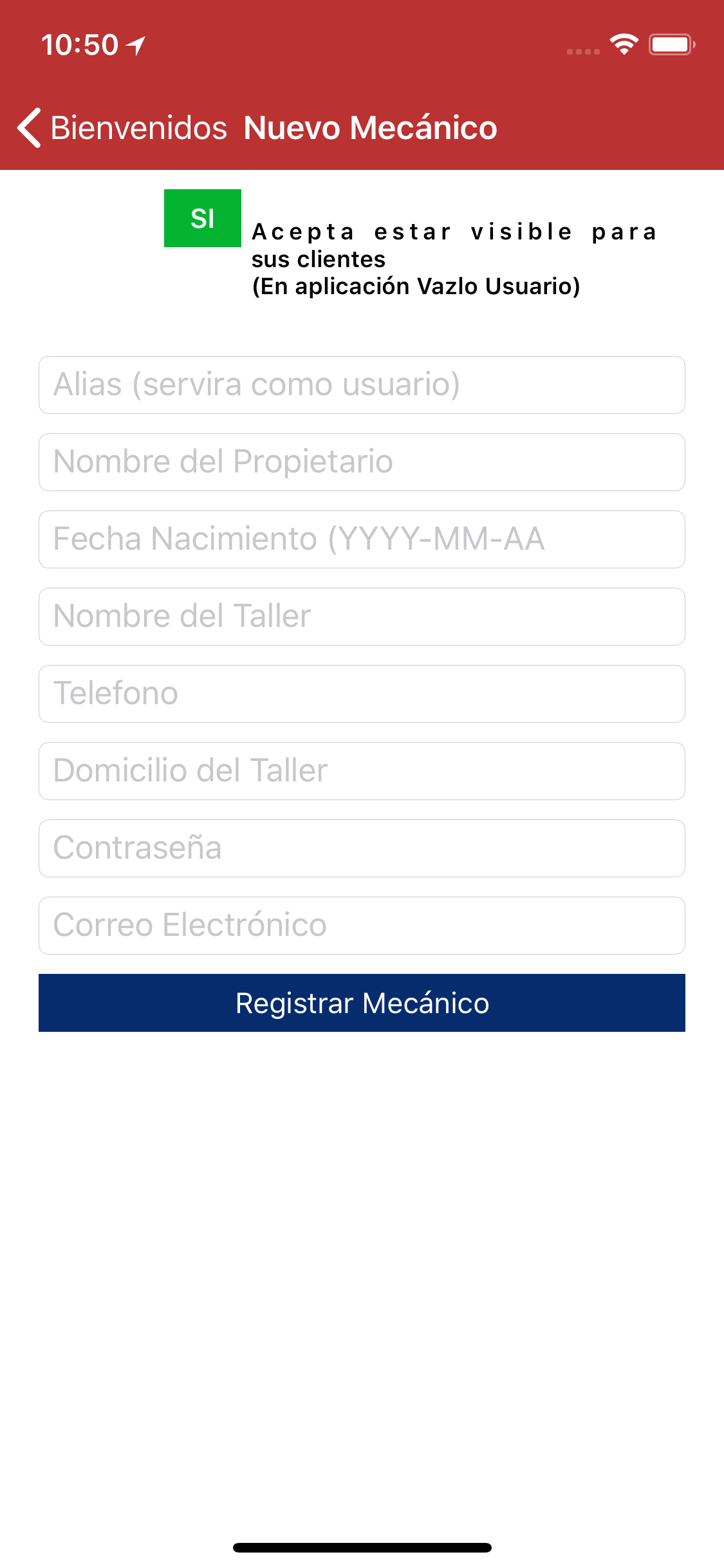Tap the Nombre del Taller field
The height and width of the screenshot is (1568, 724).
pyautogui.click(x=362, y=617)
